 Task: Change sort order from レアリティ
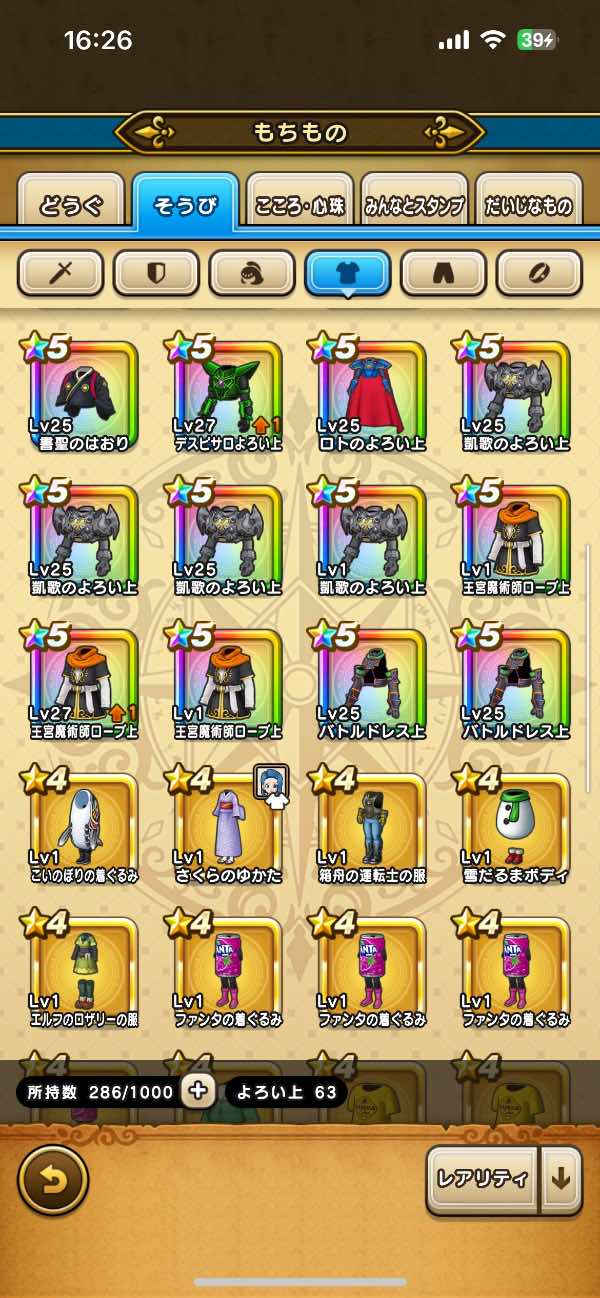point(482,1179)
